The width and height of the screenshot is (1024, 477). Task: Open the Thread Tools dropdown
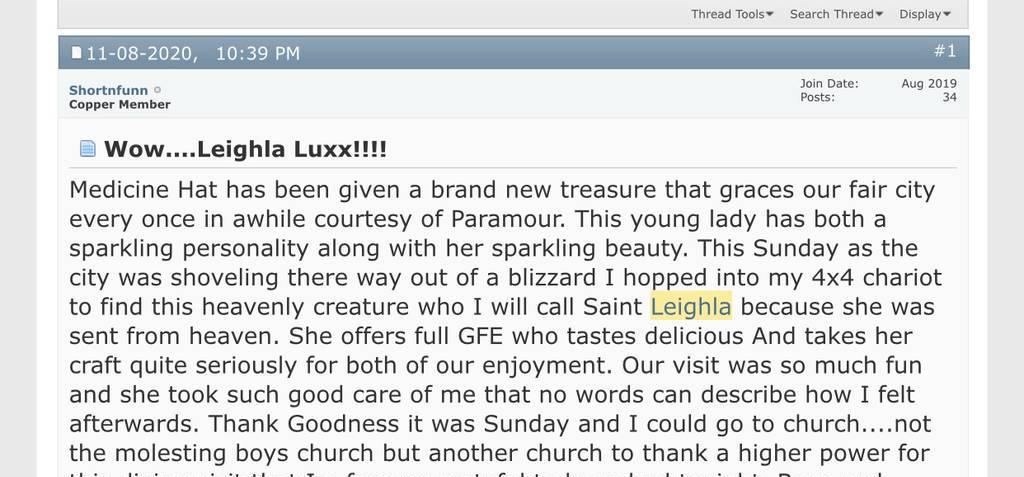click(732, 14)
